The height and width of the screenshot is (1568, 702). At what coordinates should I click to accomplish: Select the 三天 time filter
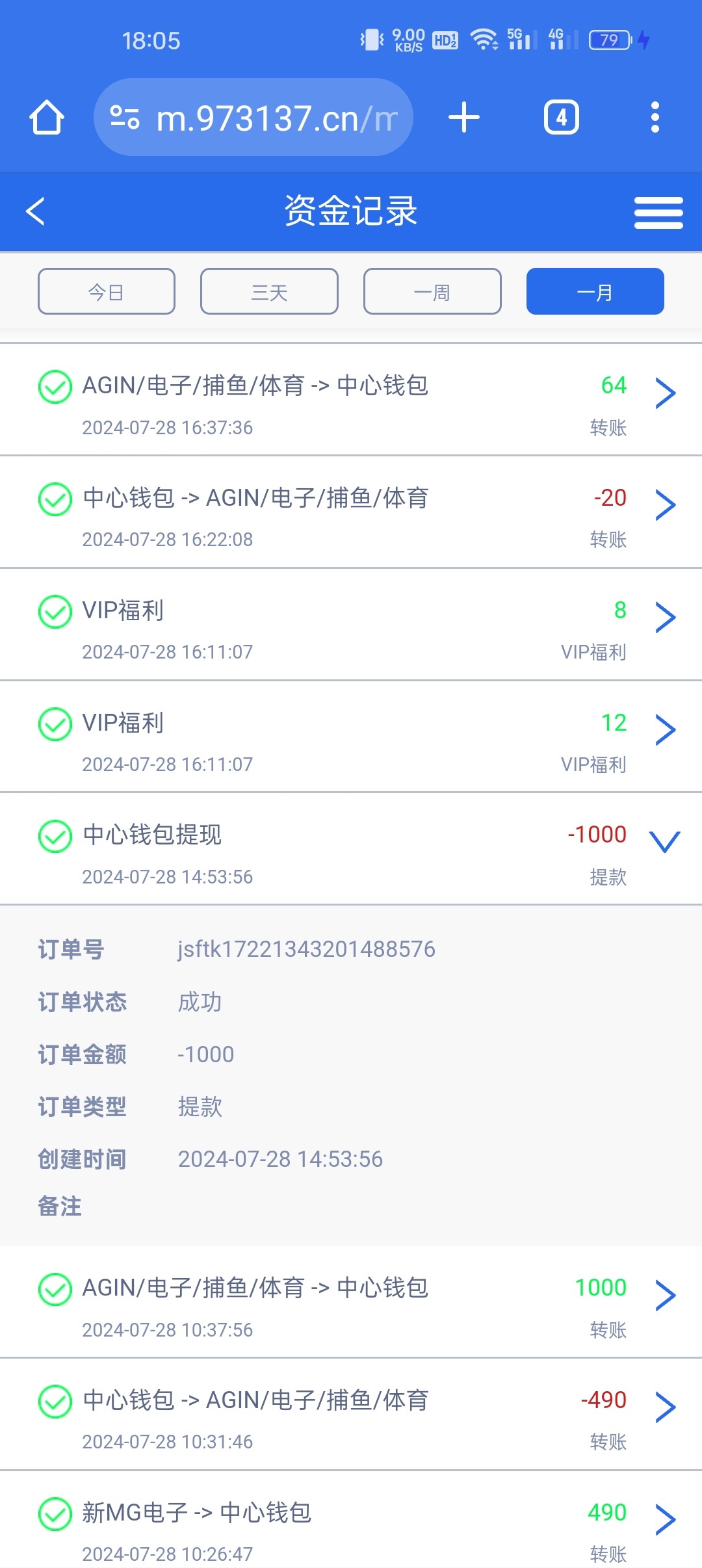(x=269, y=292)
